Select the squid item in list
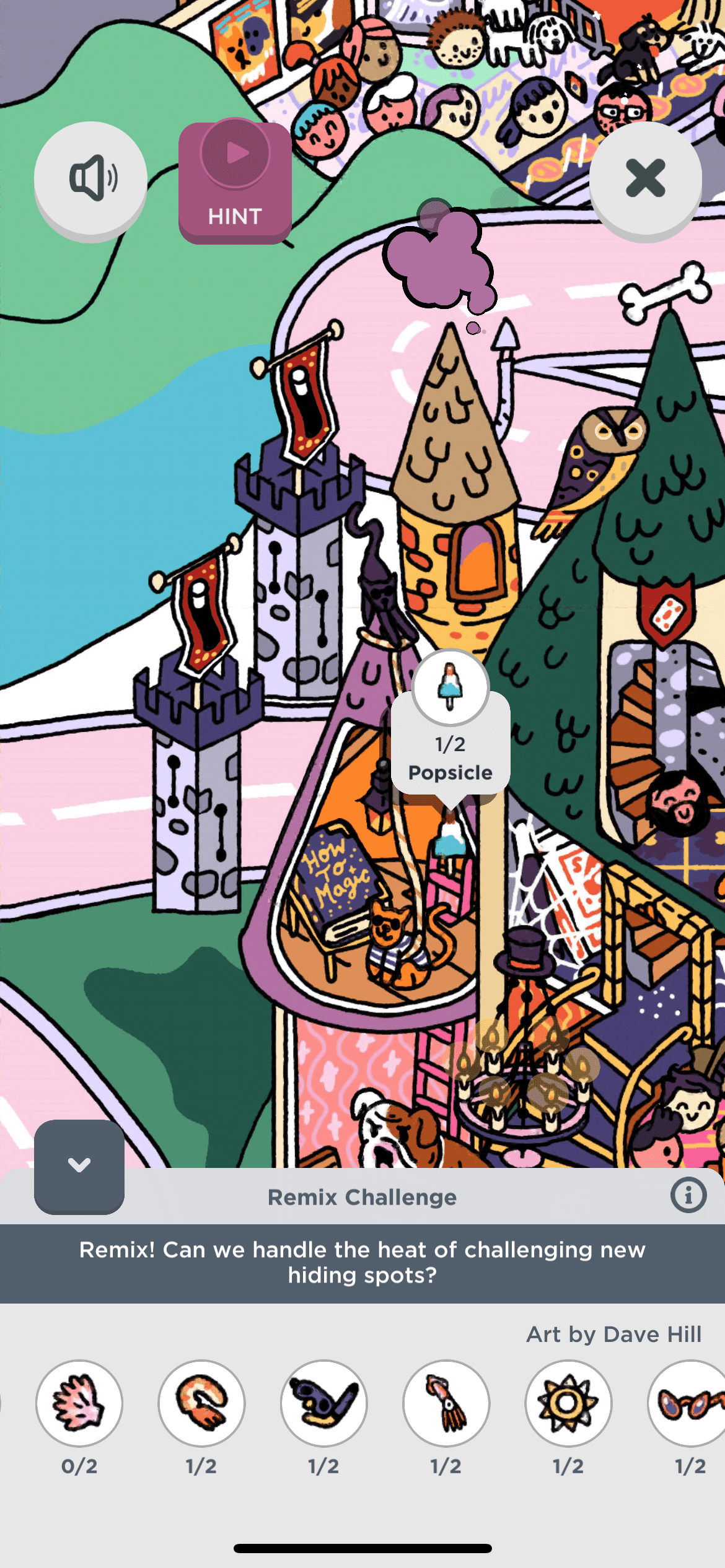 point(446,1403)
